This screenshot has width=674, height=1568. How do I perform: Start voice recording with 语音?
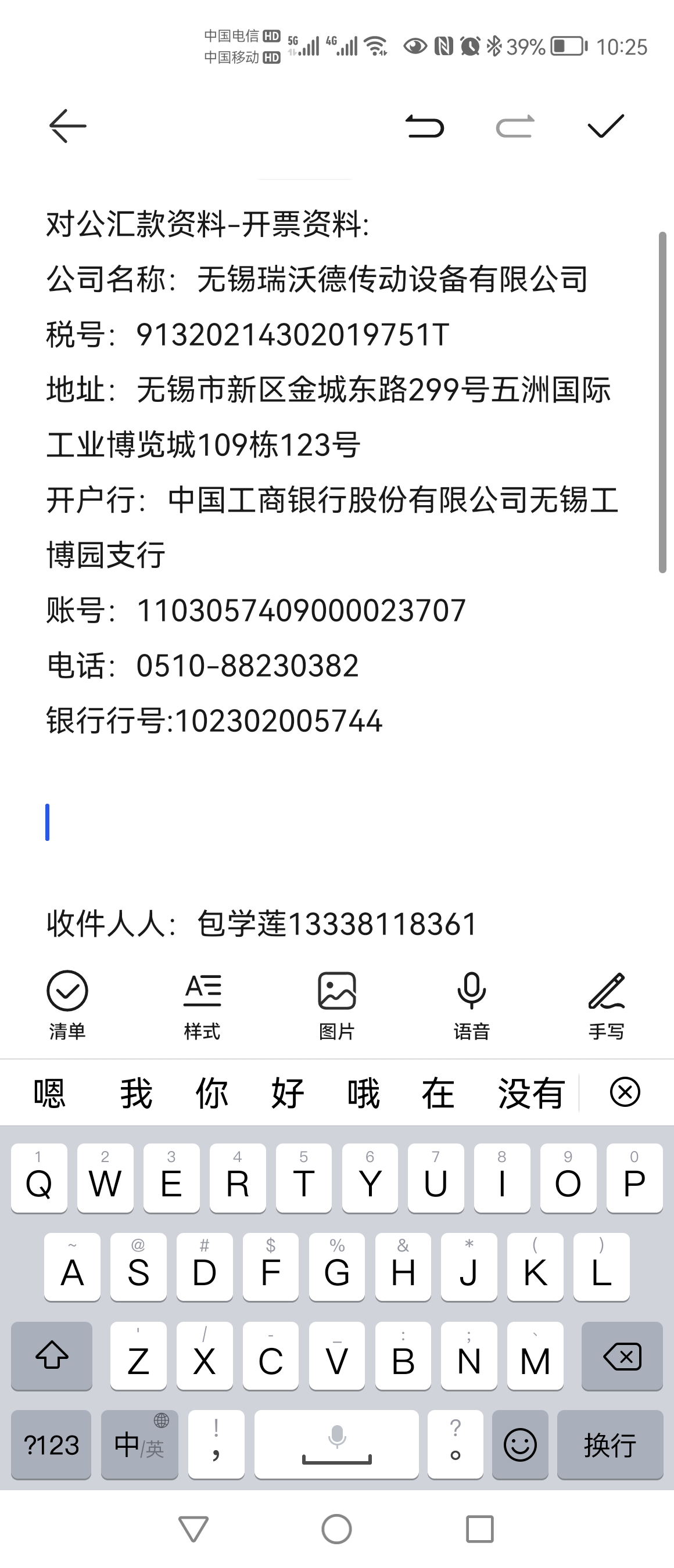tap(471, 1005)
